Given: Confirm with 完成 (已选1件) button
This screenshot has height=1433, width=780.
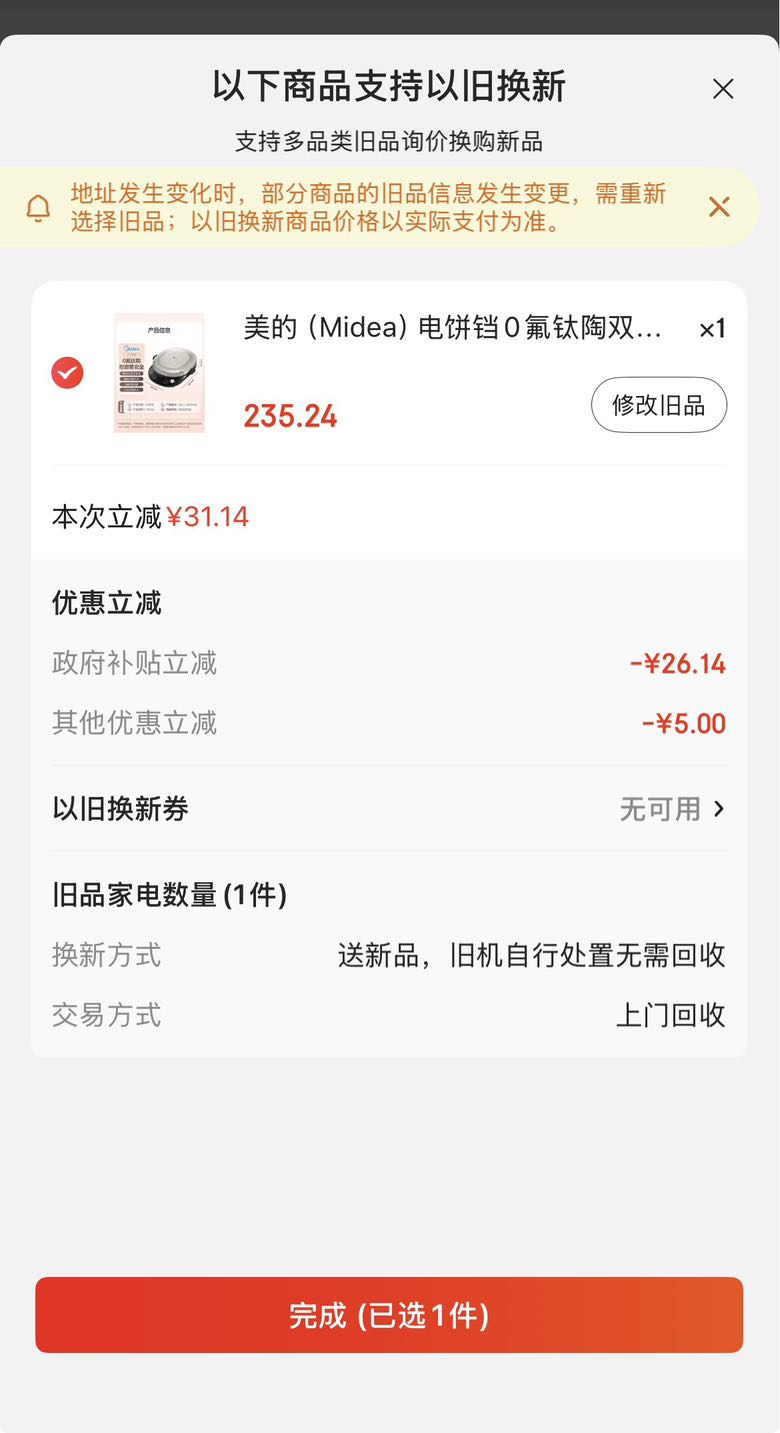Looking at the screenshot, I should pyautogui.click(x=389, y=1315).
